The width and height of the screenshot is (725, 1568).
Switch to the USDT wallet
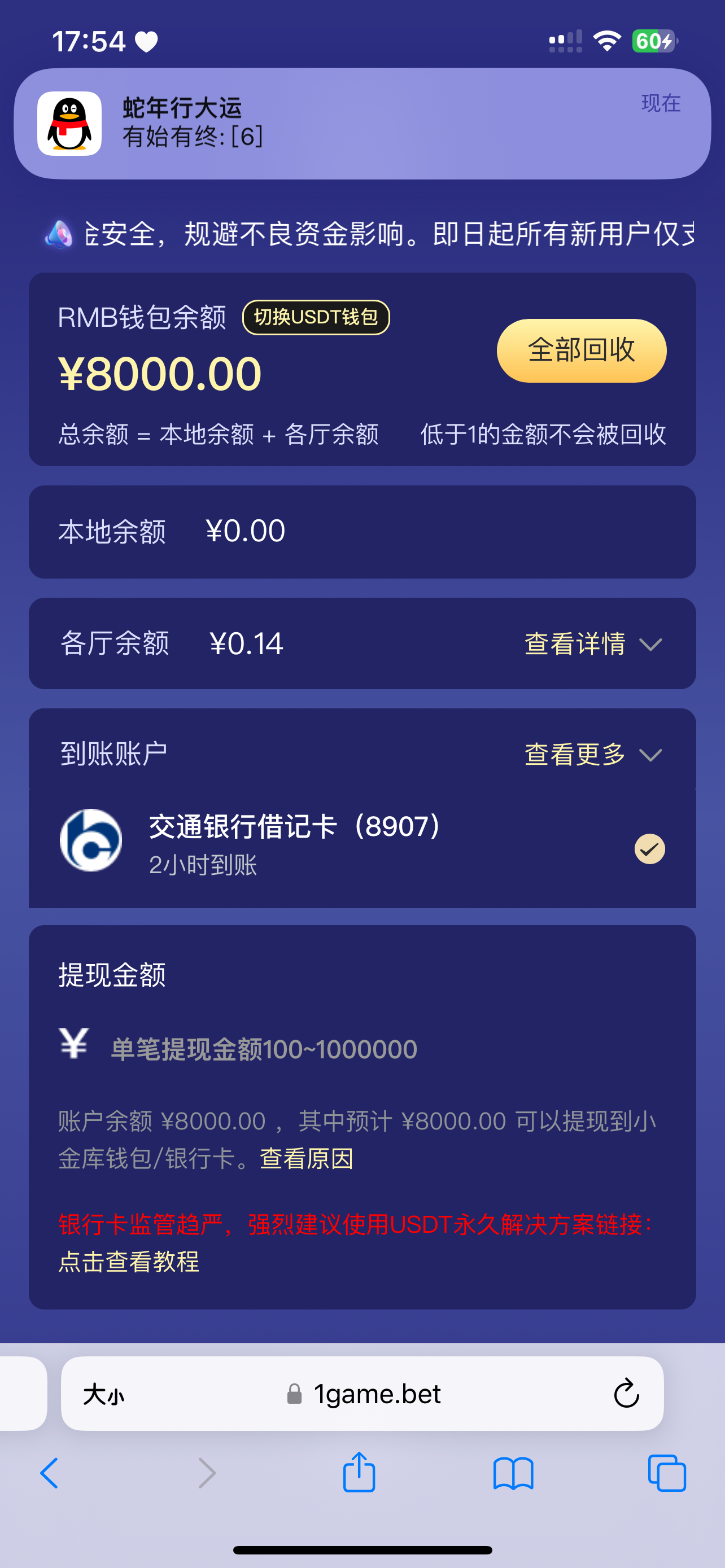tap(316, 317)
